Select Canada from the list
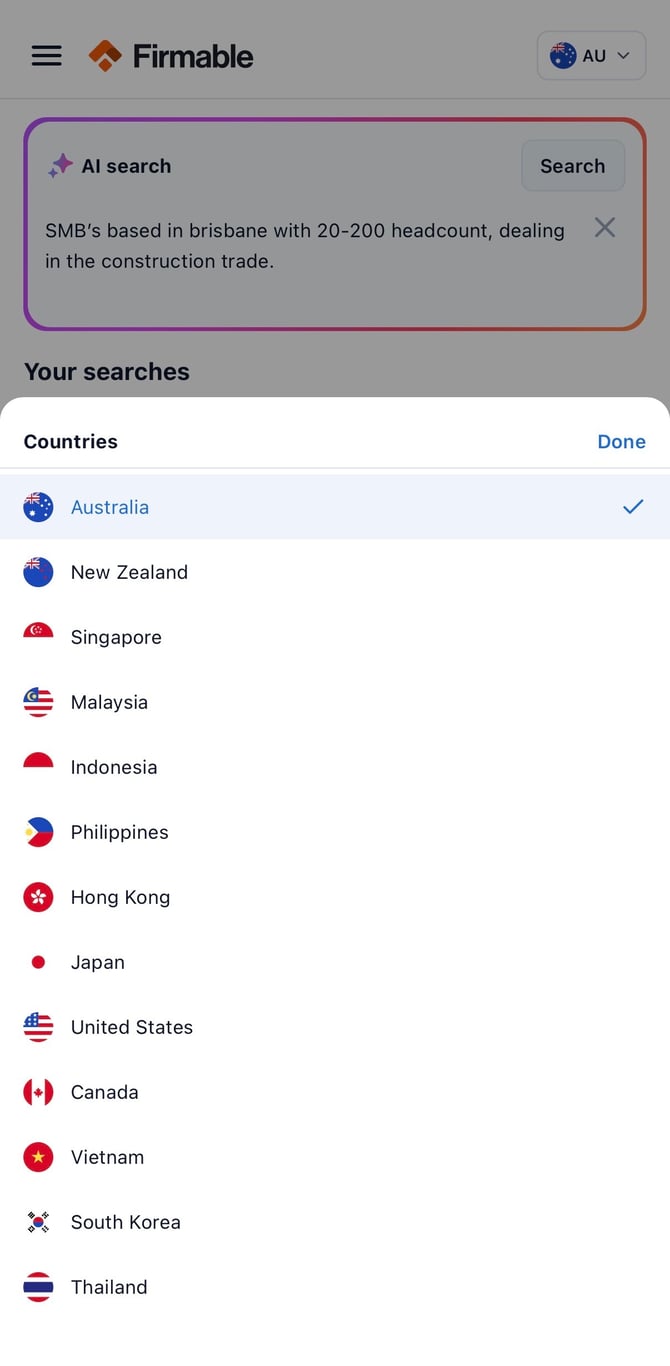This screenshot has width=670, height=1366. pos(335,1092)
